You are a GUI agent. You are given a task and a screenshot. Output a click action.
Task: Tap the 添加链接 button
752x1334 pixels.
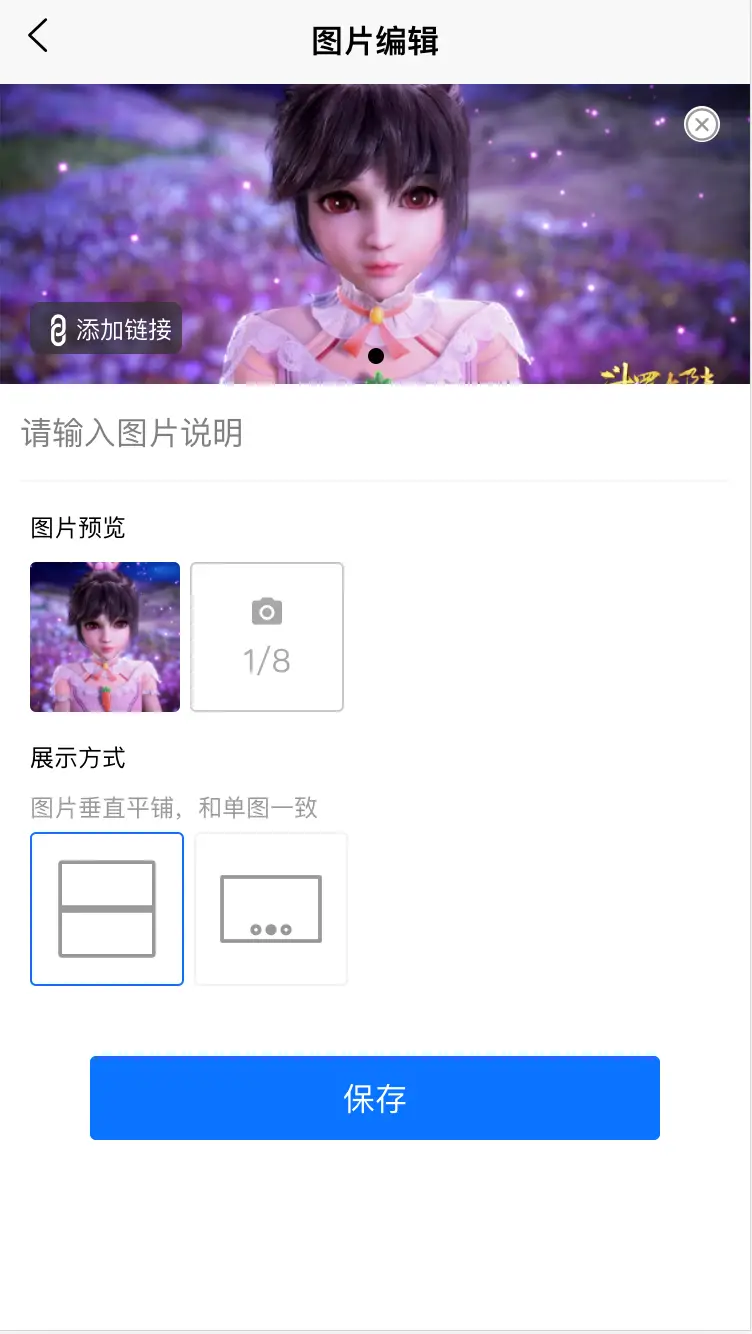tap(107, 329)
